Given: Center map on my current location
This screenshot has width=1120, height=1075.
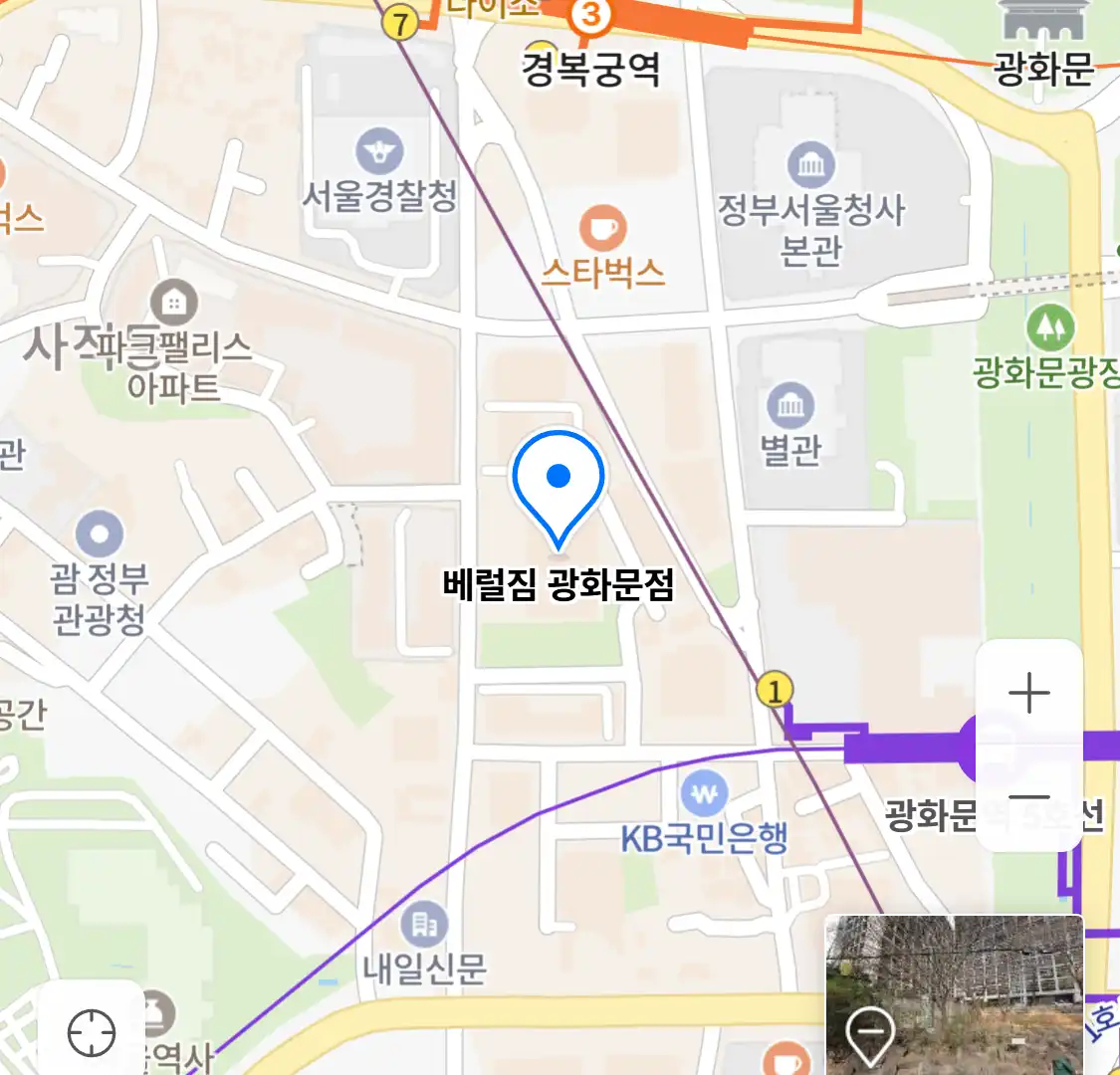Looking at the screenshot, I should [92, 1032].
